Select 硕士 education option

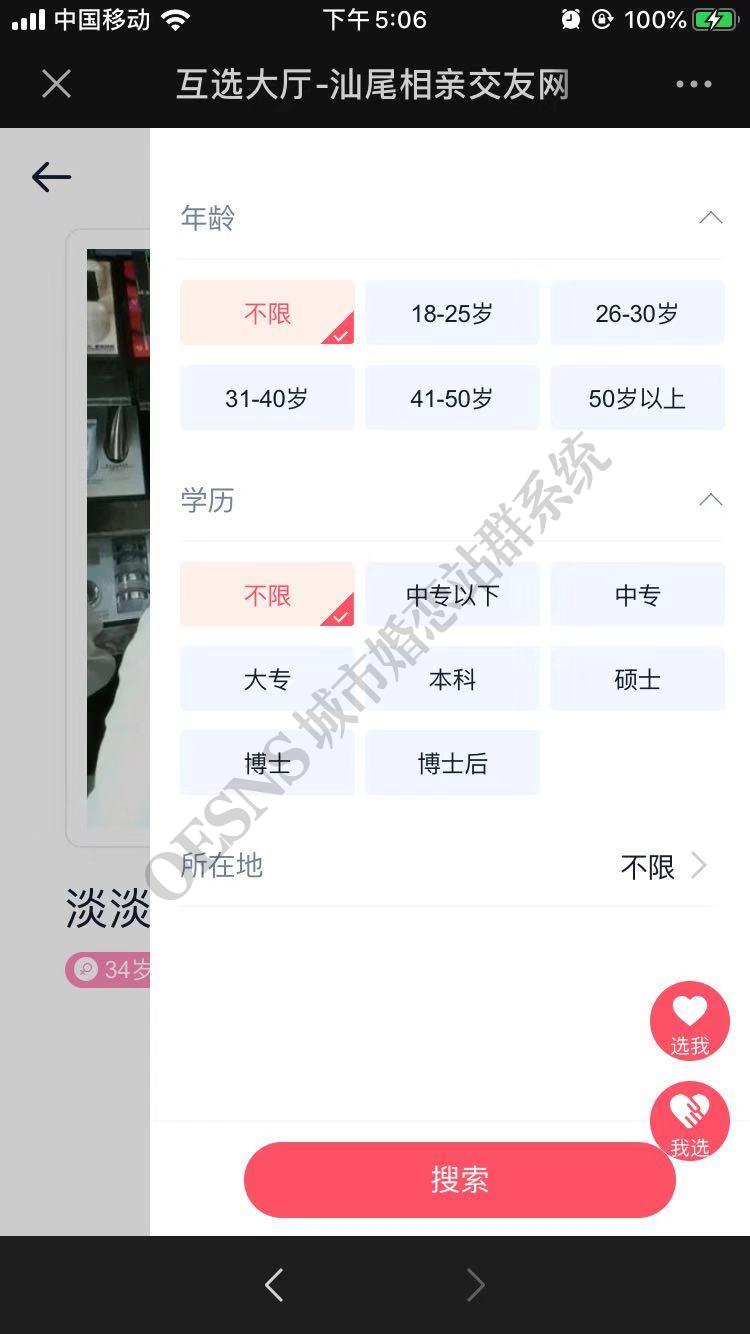point(637,679)
